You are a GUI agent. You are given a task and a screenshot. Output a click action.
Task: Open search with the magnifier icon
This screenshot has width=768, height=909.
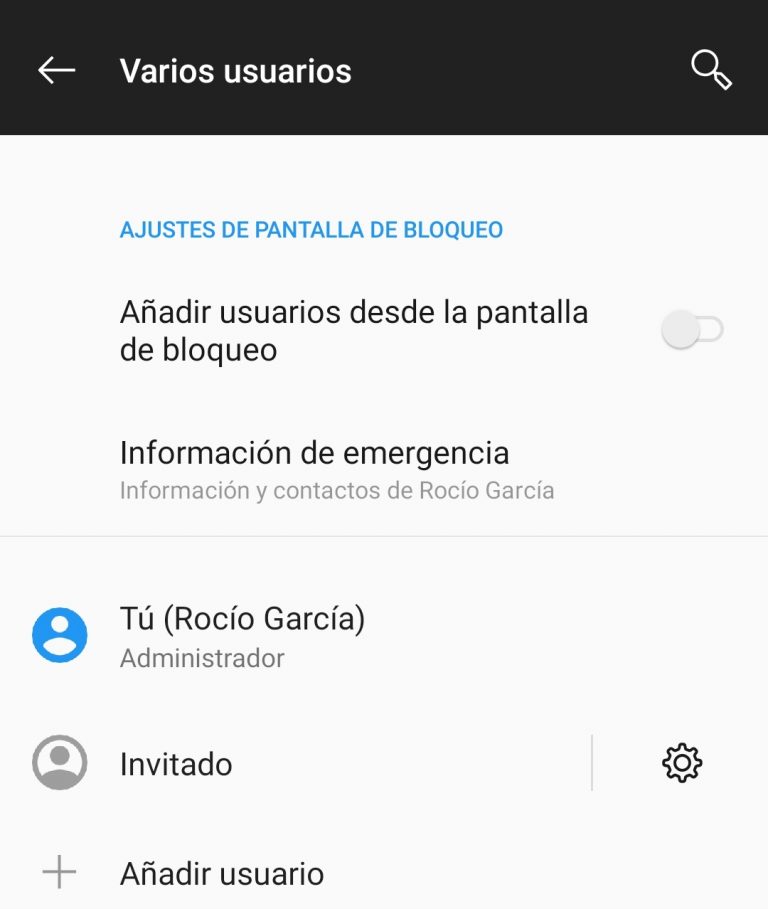pyautogui.click(x=712, y=71)
